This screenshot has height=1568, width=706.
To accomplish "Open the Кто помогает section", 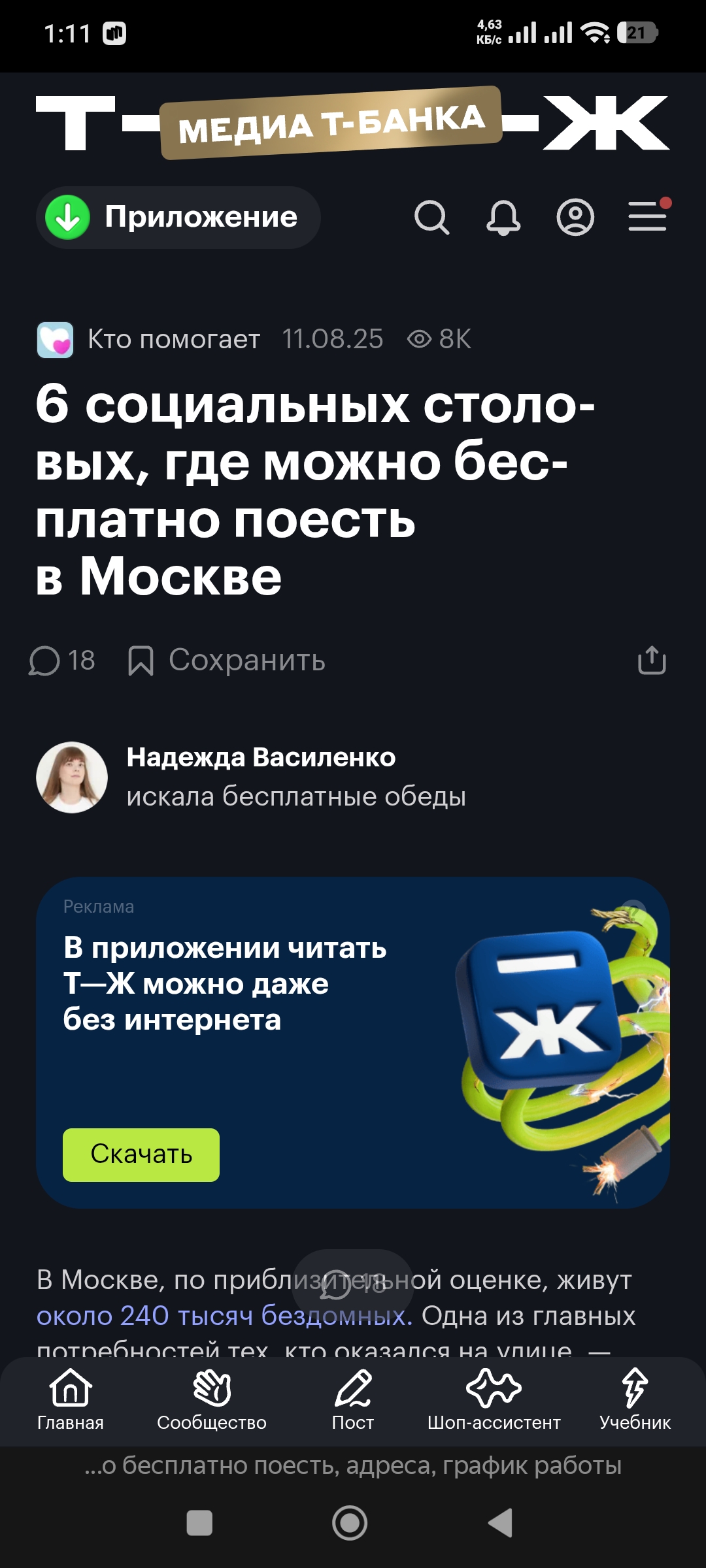I will tap(174, 339).
